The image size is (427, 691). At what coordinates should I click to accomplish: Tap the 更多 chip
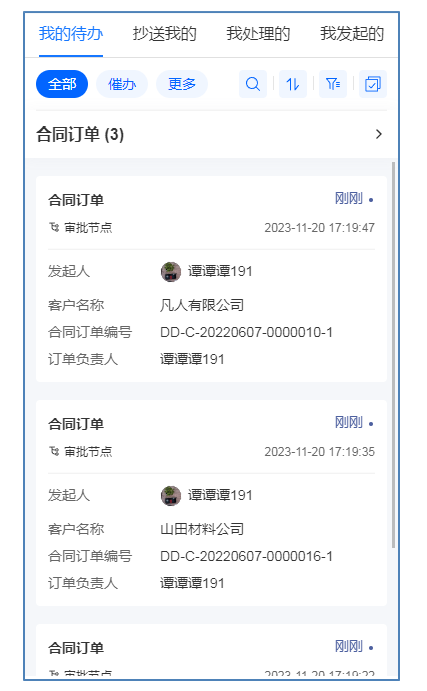[182, 84]
